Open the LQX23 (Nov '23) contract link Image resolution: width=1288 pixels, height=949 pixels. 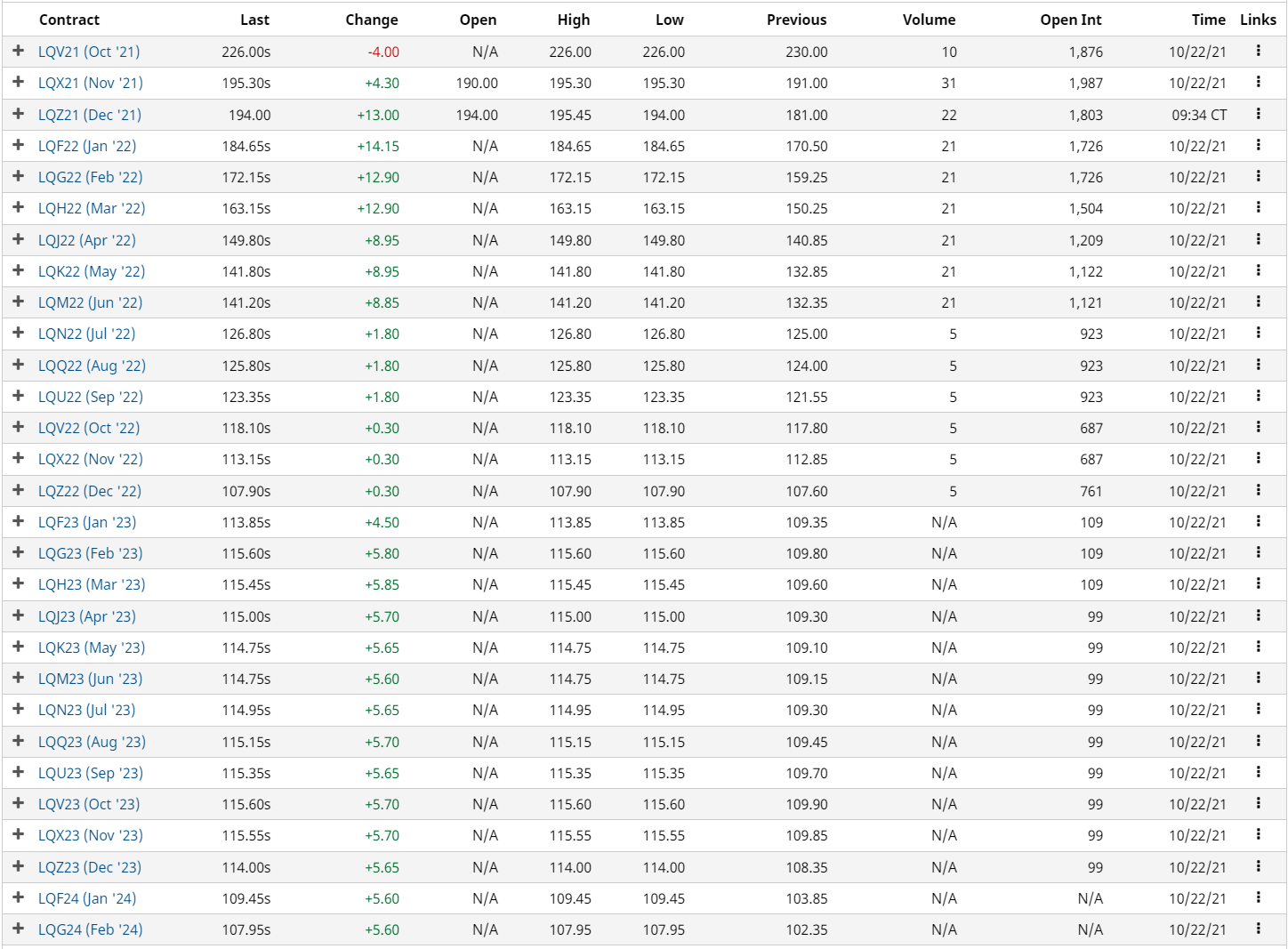[x=90, y=835]
